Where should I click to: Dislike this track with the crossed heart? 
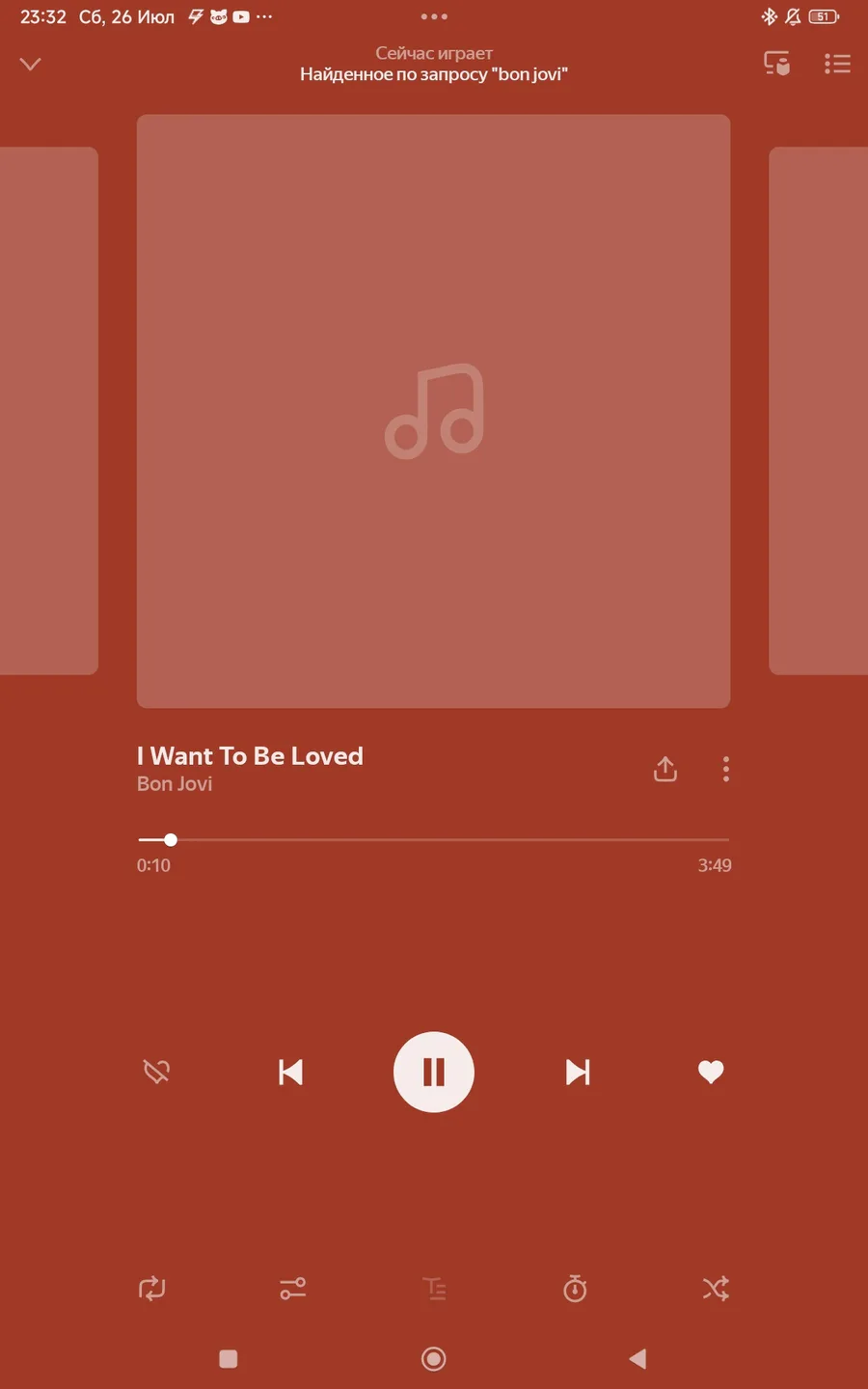click(x=156, y=1072)
